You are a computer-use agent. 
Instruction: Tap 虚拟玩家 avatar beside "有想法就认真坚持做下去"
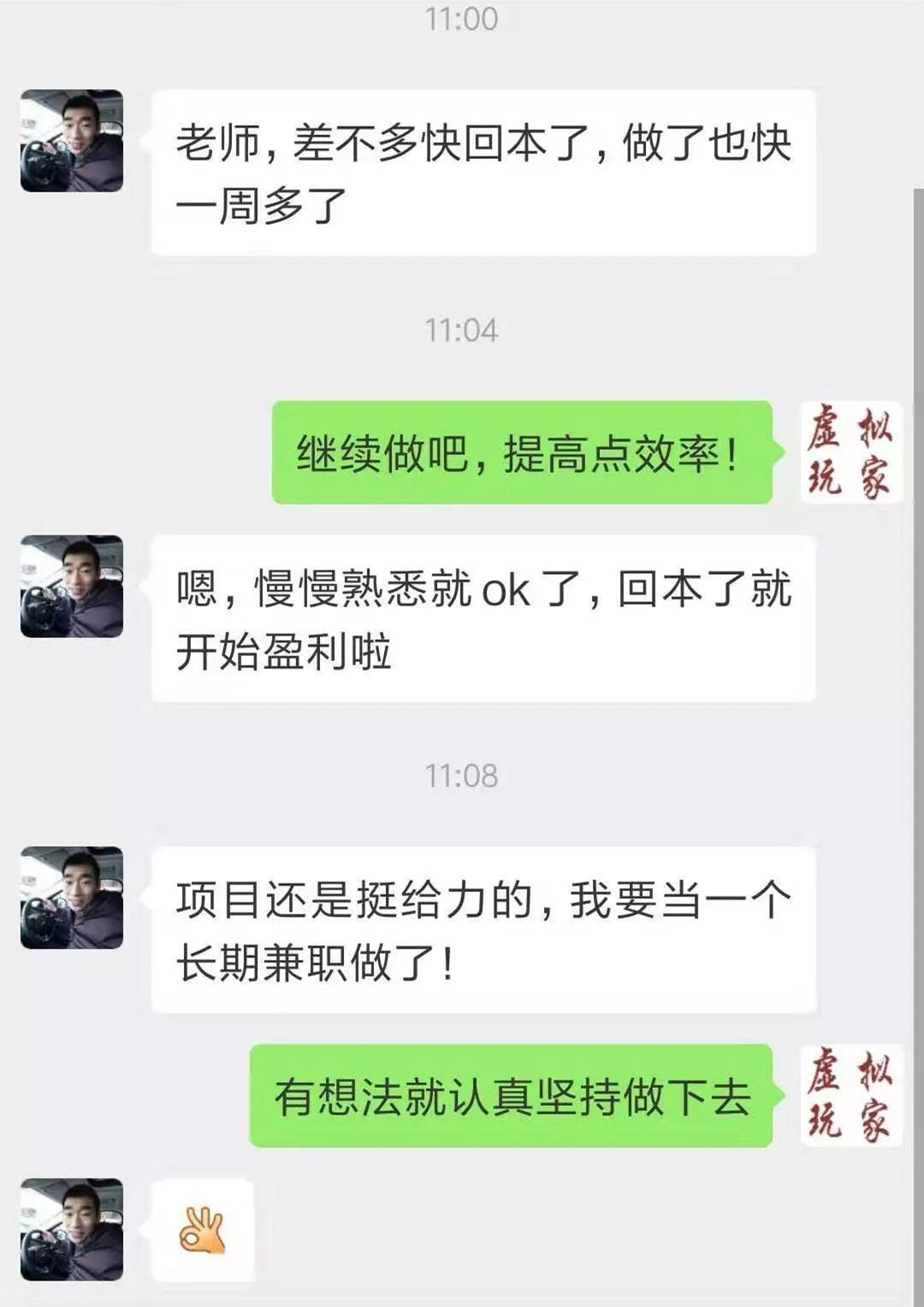click(x=850, y=1096)
